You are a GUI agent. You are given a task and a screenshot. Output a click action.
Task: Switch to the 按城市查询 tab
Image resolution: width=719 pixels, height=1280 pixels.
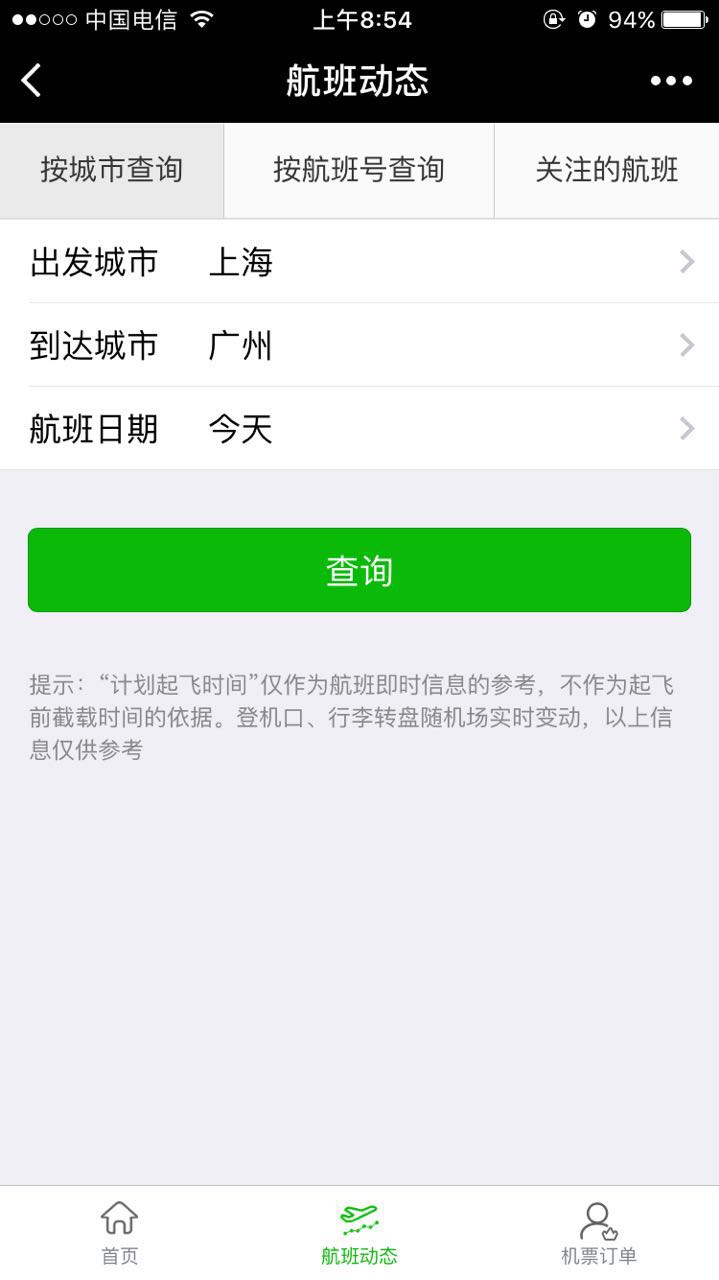pyautogui.click(x=112, y=170)
